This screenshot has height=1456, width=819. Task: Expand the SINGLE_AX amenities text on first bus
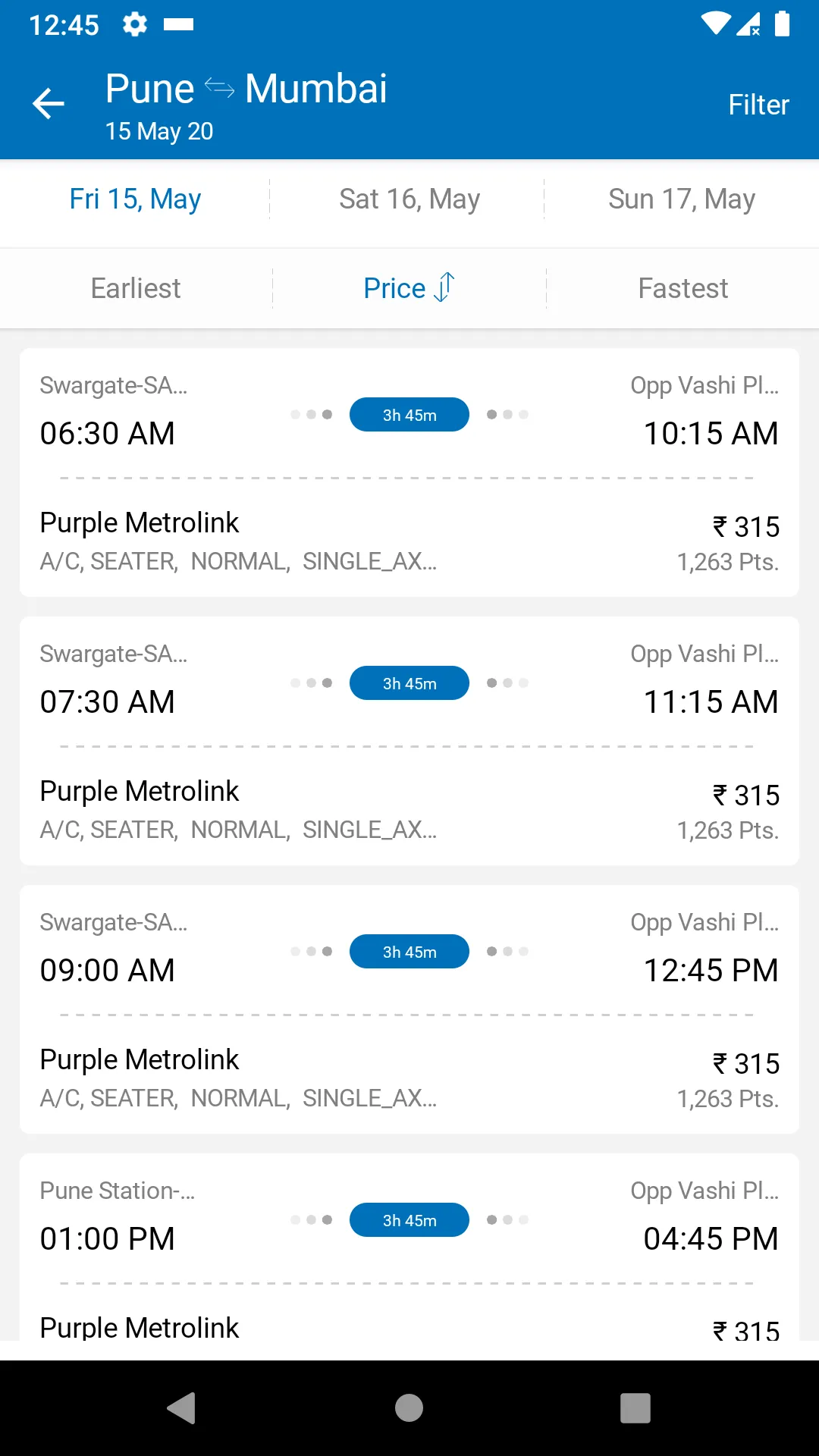[371, 561]
